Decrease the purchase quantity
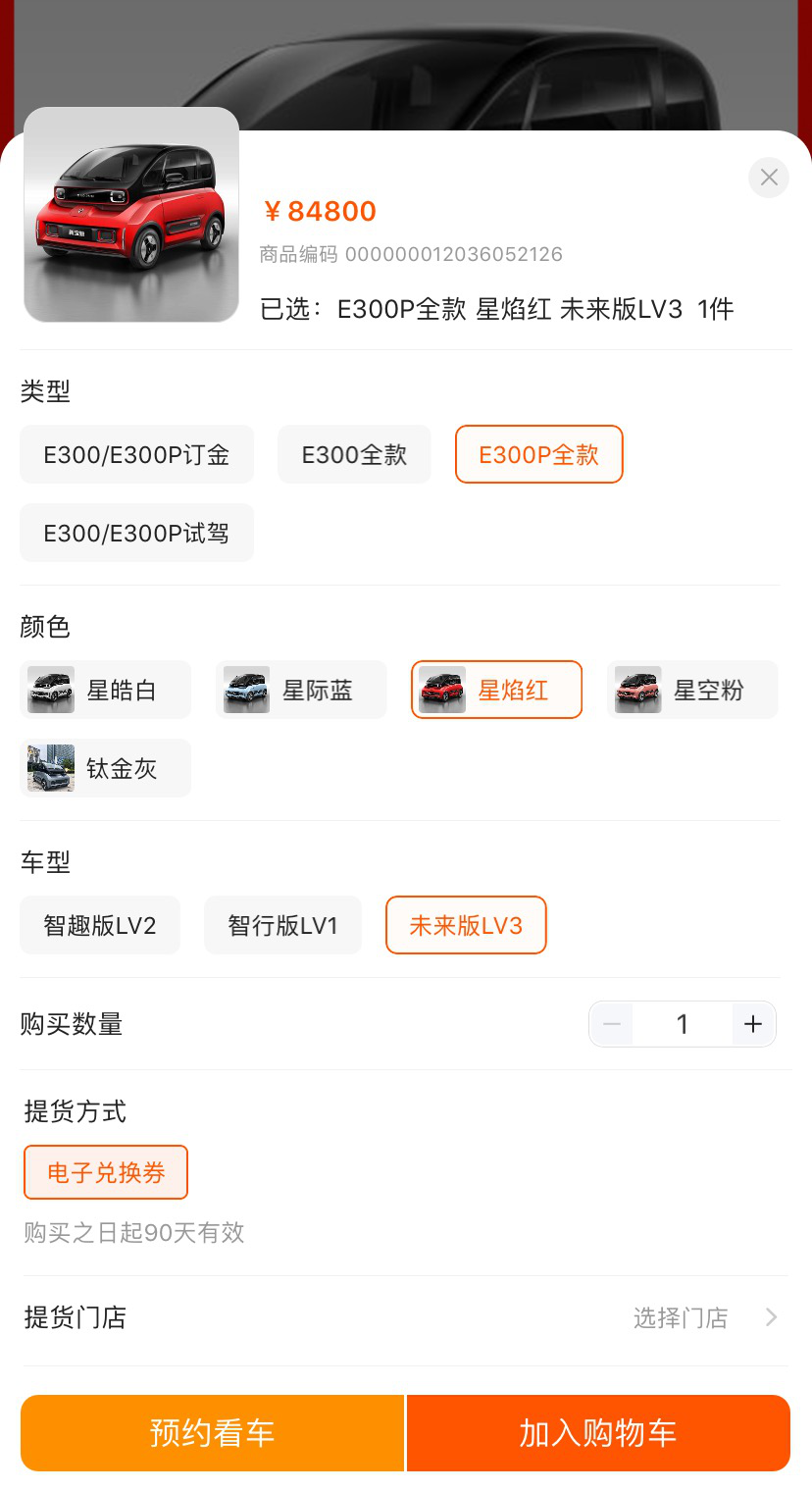 612,1024
